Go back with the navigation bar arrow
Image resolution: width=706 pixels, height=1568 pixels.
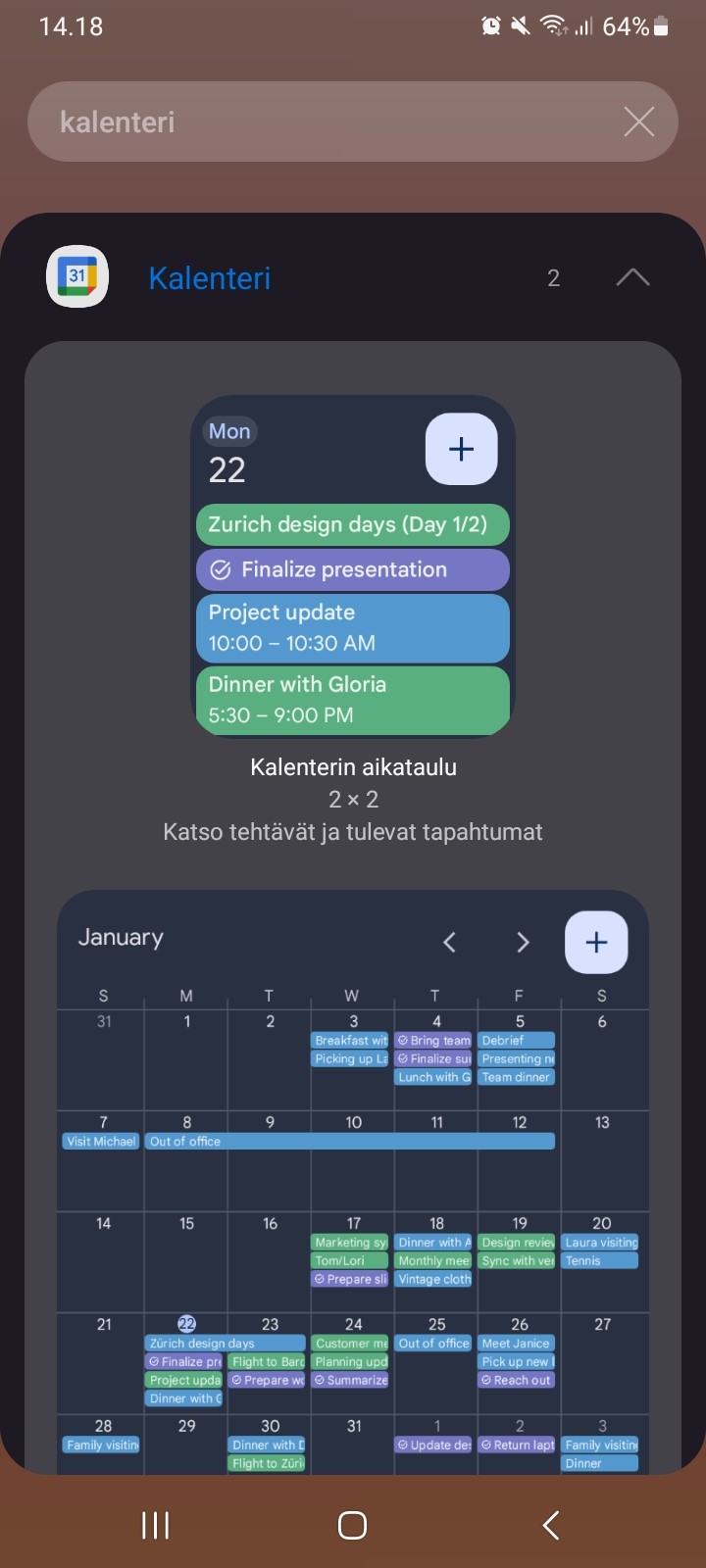(551, 1525)
